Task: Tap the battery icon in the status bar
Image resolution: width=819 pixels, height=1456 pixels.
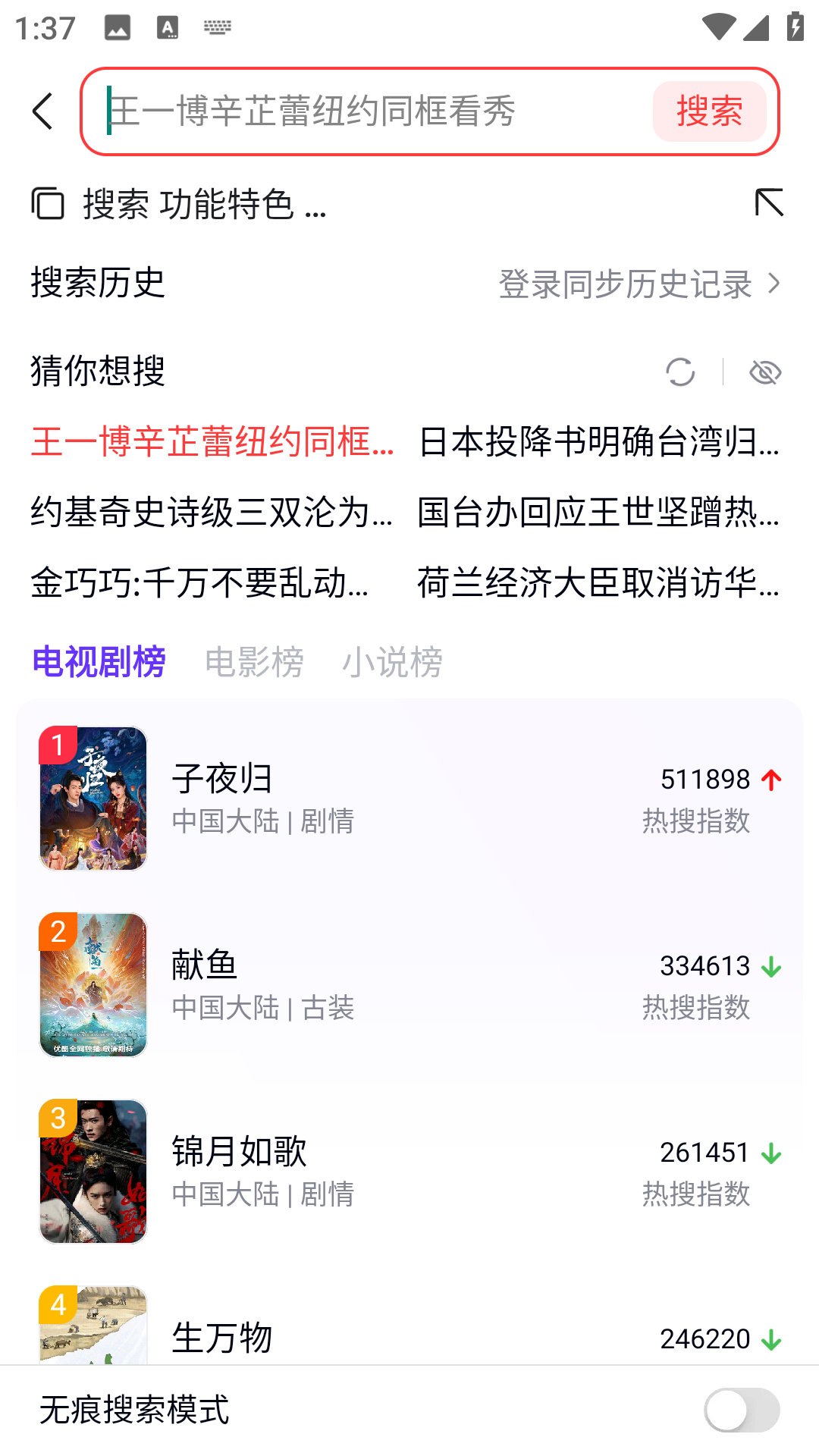Action: (x=793, y=27)
